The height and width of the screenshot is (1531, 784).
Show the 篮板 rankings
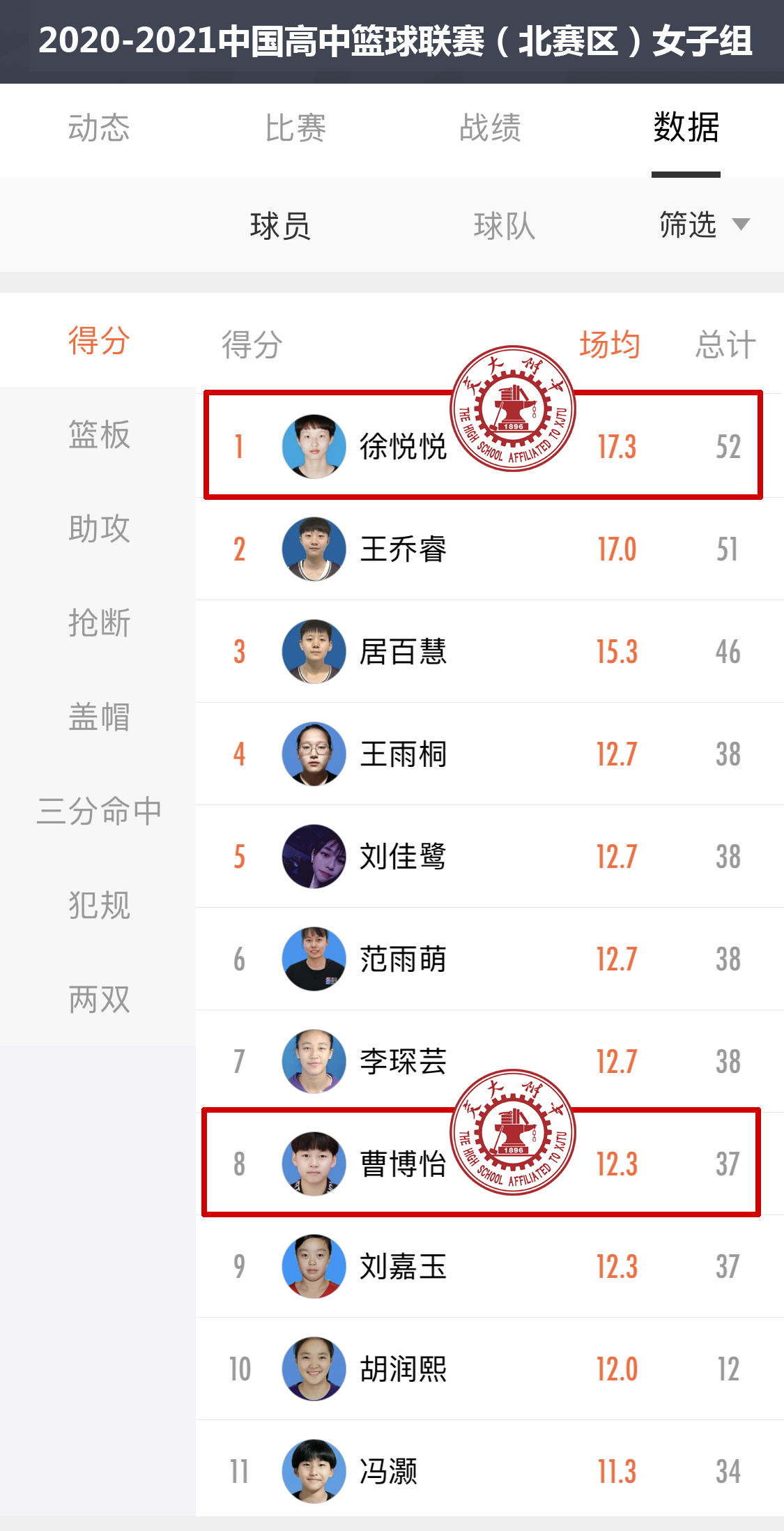pos(99,434)
